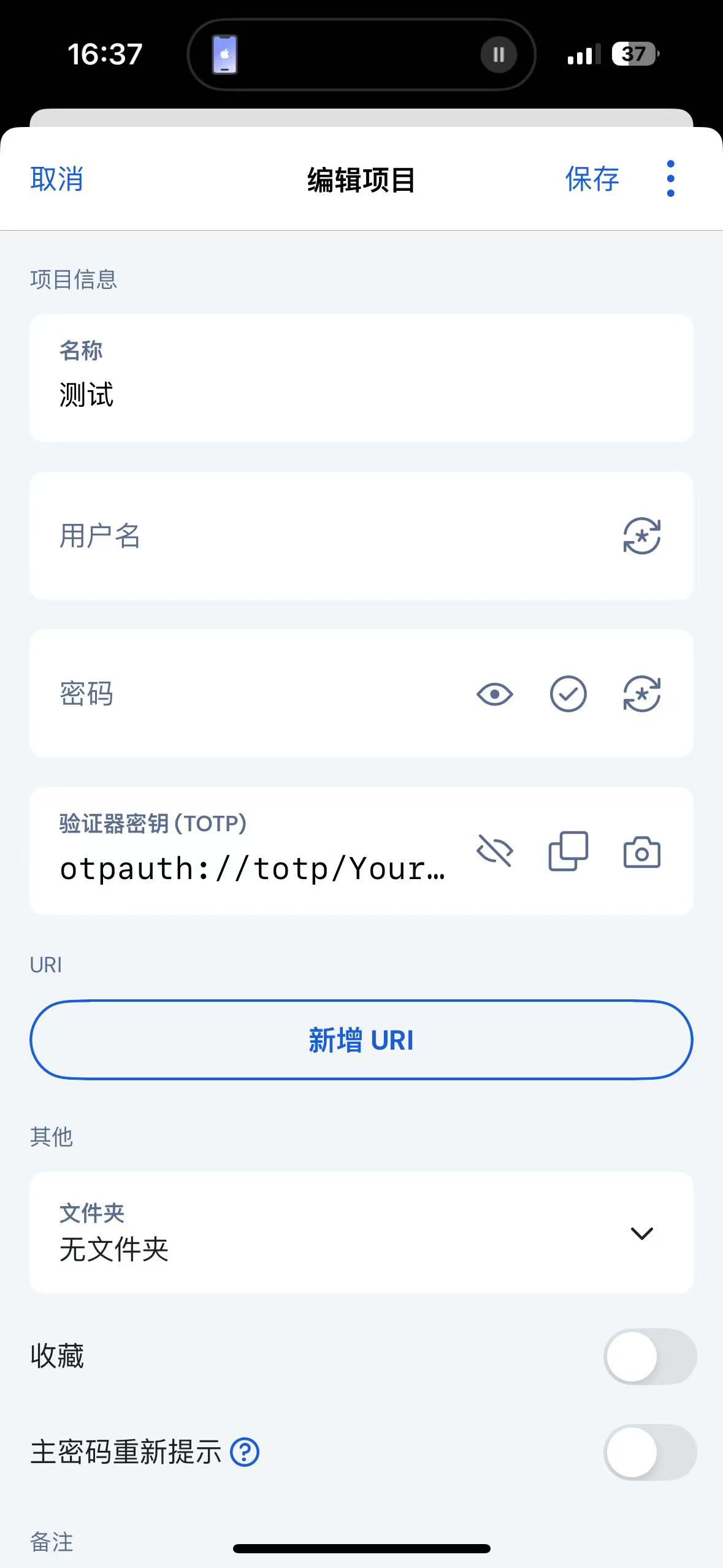723x1568 pixels.
Task: Toggle the 收藏 favorite switch
Action: 650,1356
